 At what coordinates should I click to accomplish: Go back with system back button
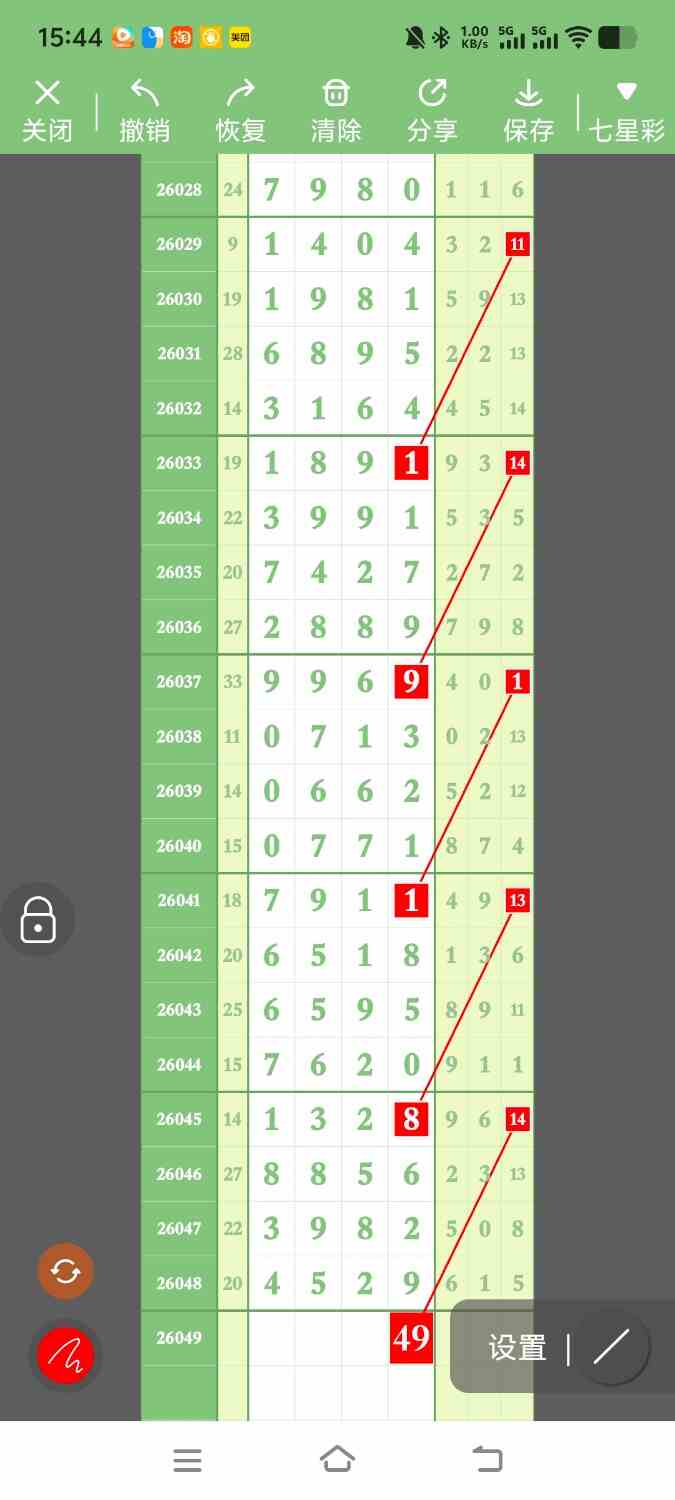point(487,1460)
